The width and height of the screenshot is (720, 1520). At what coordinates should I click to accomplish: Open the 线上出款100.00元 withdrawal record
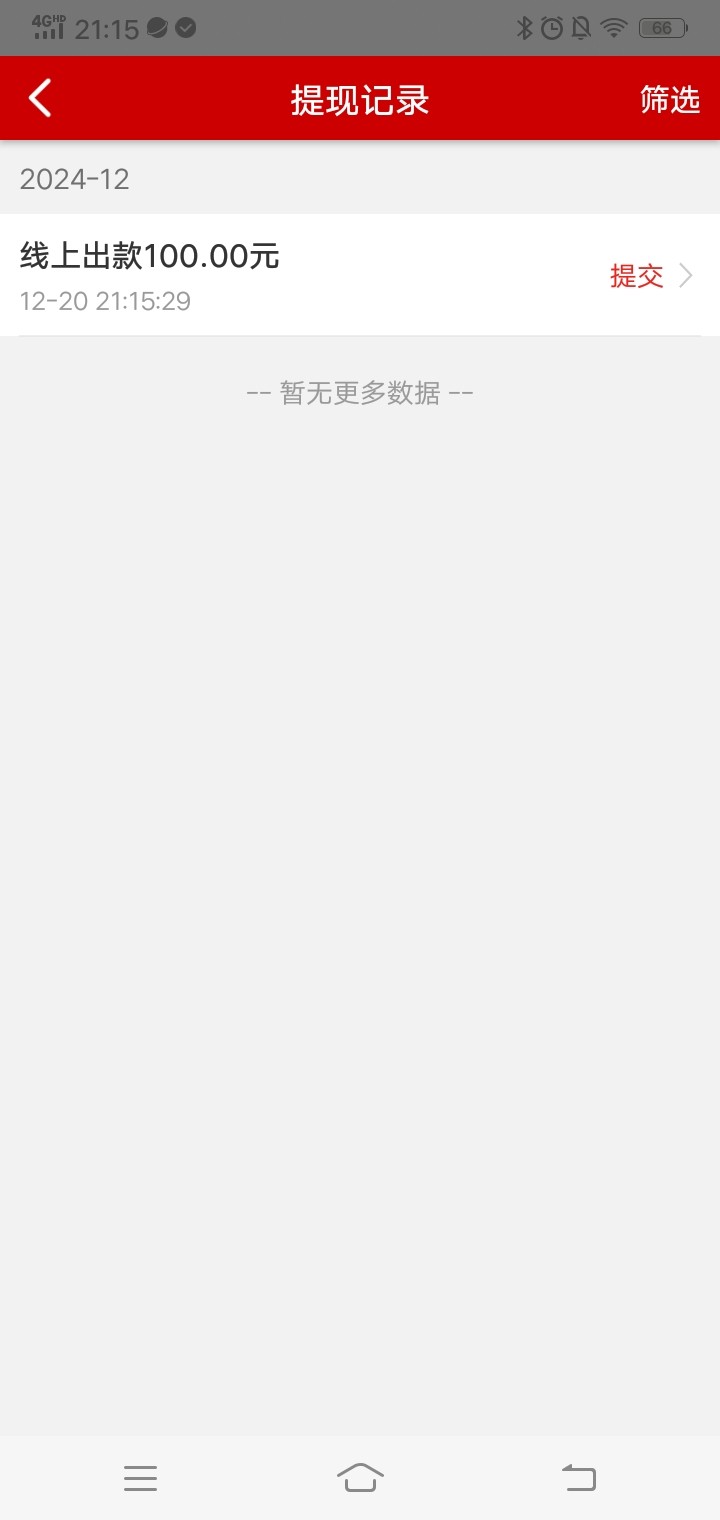pos(360,275)
